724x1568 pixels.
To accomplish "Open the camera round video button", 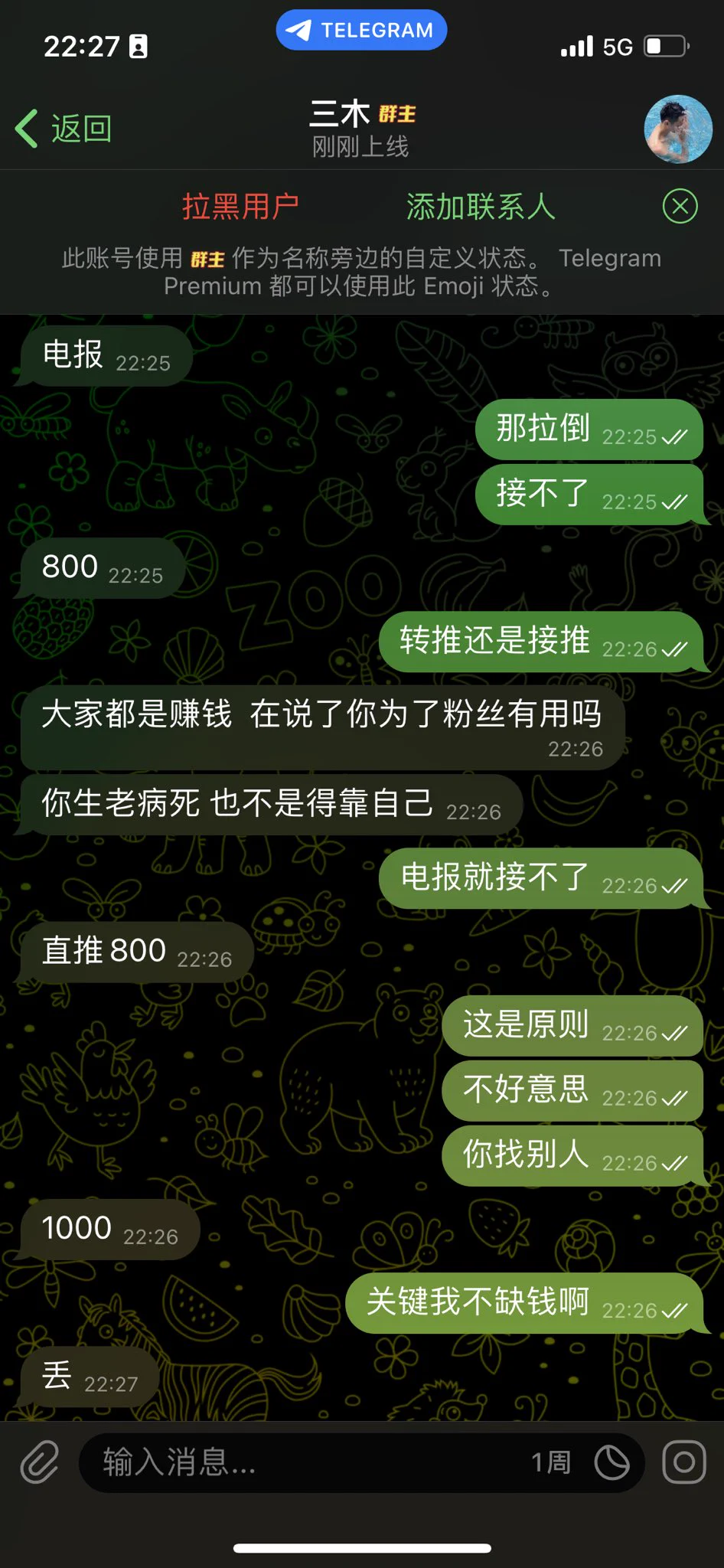I will [x=683, y=1462].
